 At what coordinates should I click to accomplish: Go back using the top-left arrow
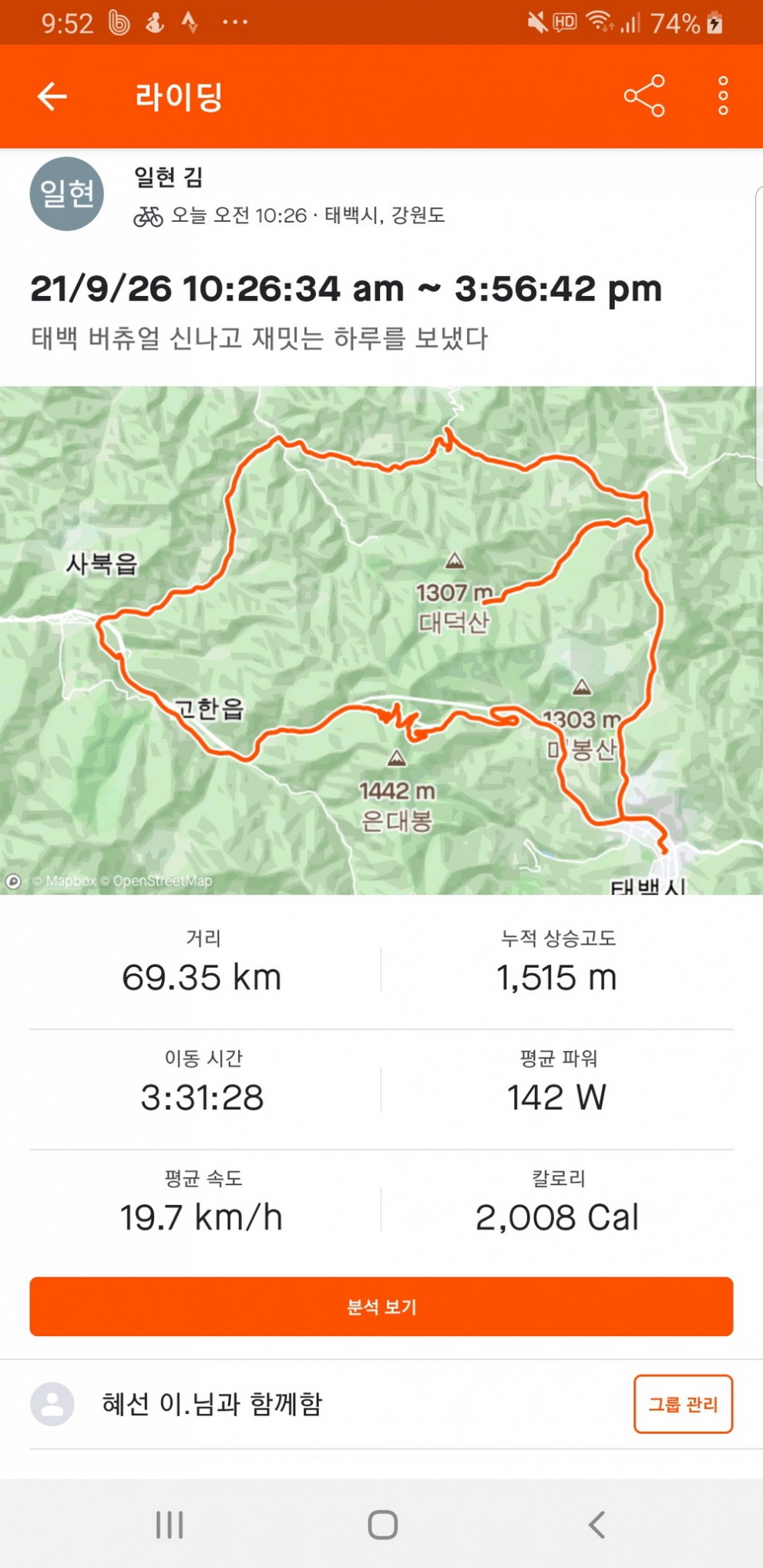point(52,96)
